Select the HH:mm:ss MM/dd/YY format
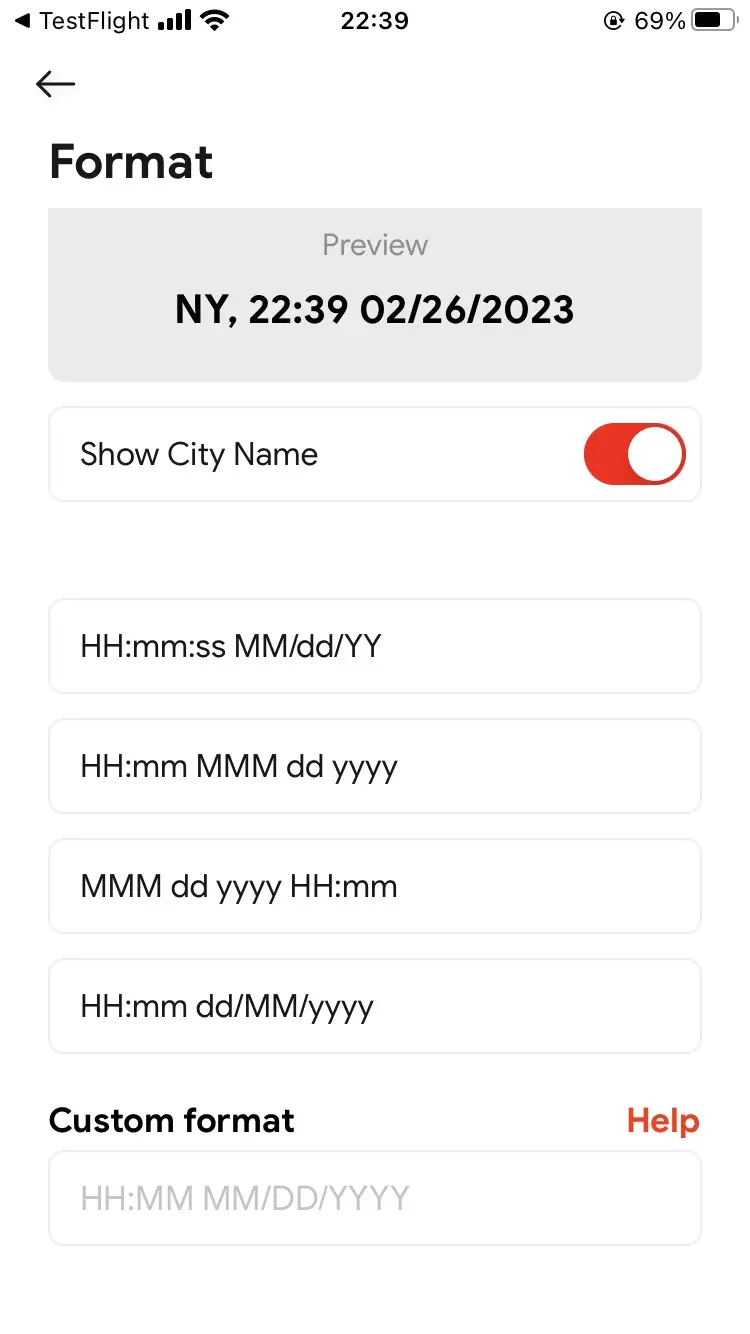 (375, 646)
